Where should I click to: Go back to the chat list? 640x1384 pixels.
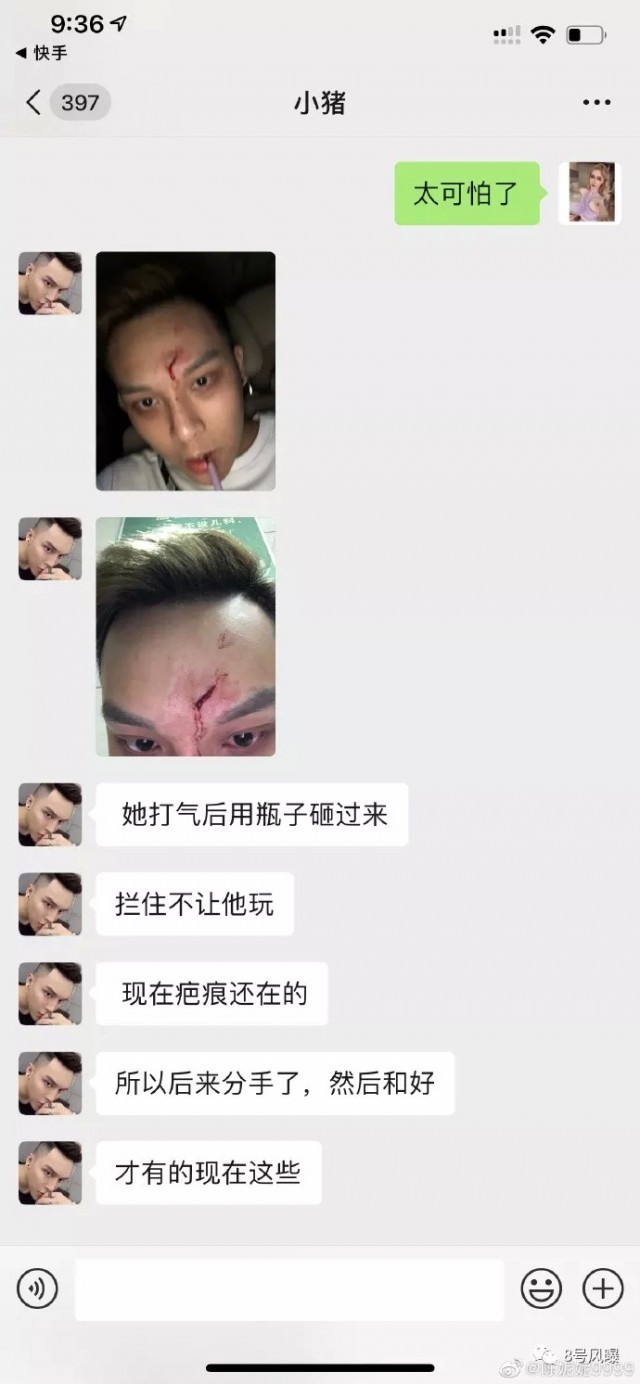coord(34,103)
